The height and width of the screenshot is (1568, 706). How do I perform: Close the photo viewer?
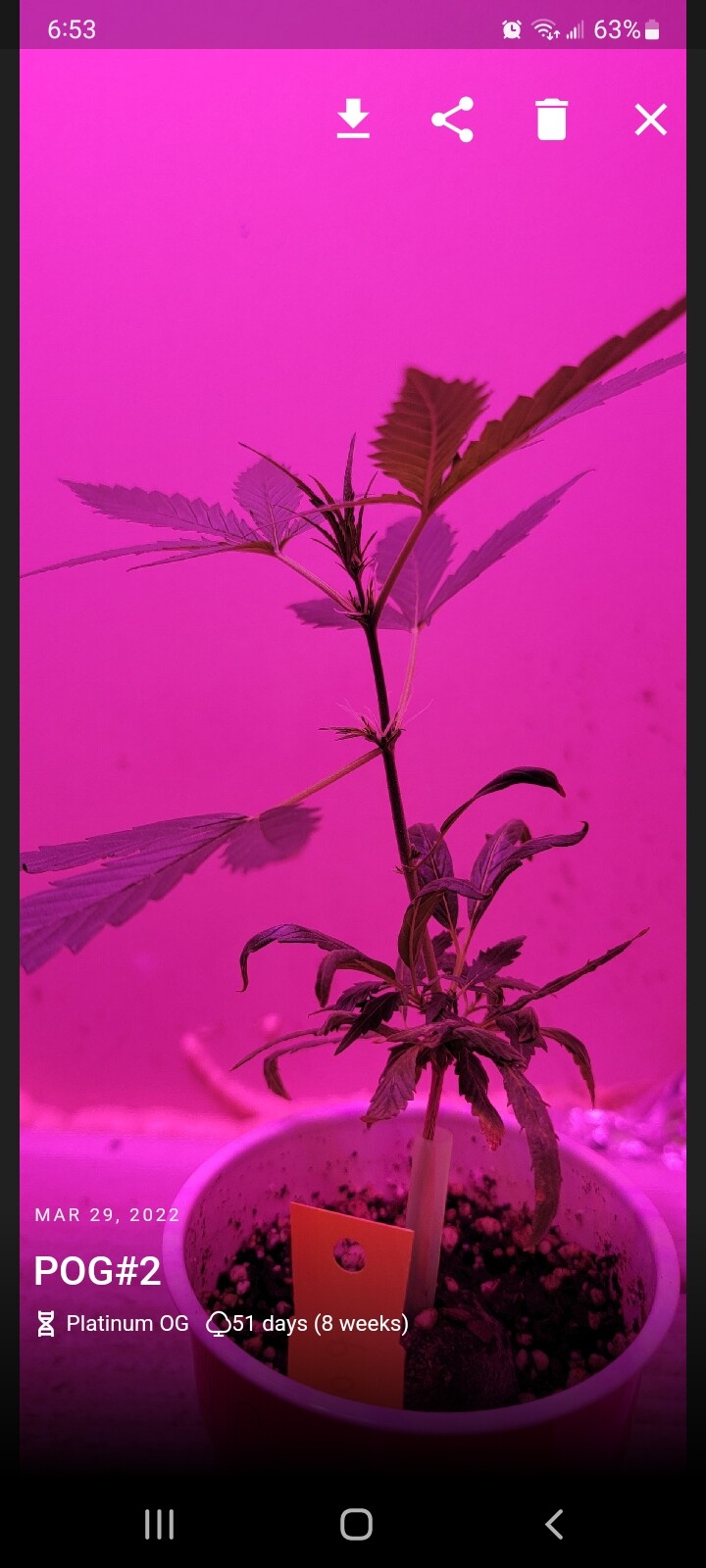[650, 120]
